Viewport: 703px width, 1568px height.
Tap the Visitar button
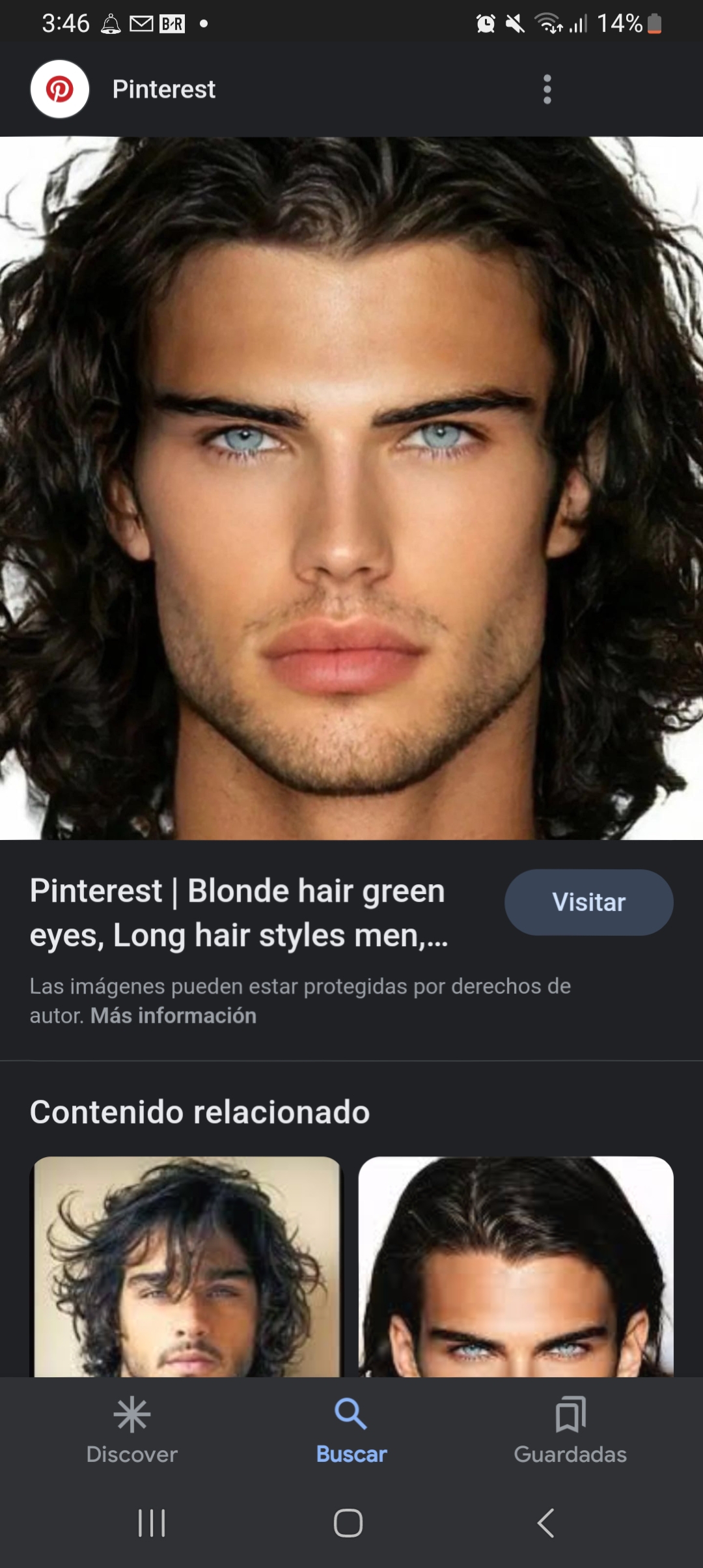[588, 902]
